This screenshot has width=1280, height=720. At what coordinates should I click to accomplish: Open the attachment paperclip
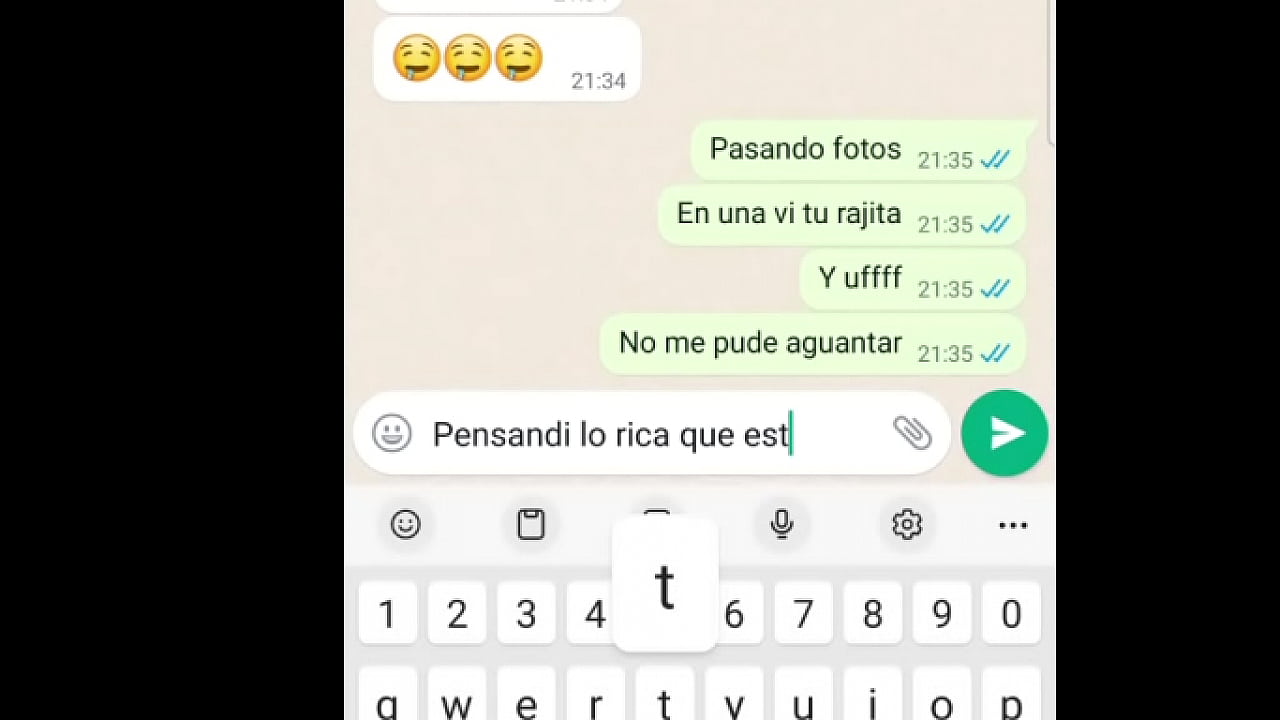tap(911, 433)
